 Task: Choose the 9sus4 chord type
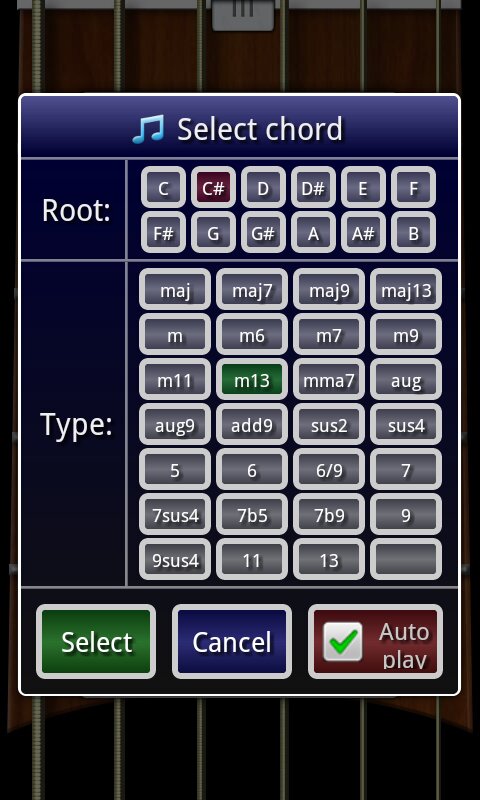[175, 559]
